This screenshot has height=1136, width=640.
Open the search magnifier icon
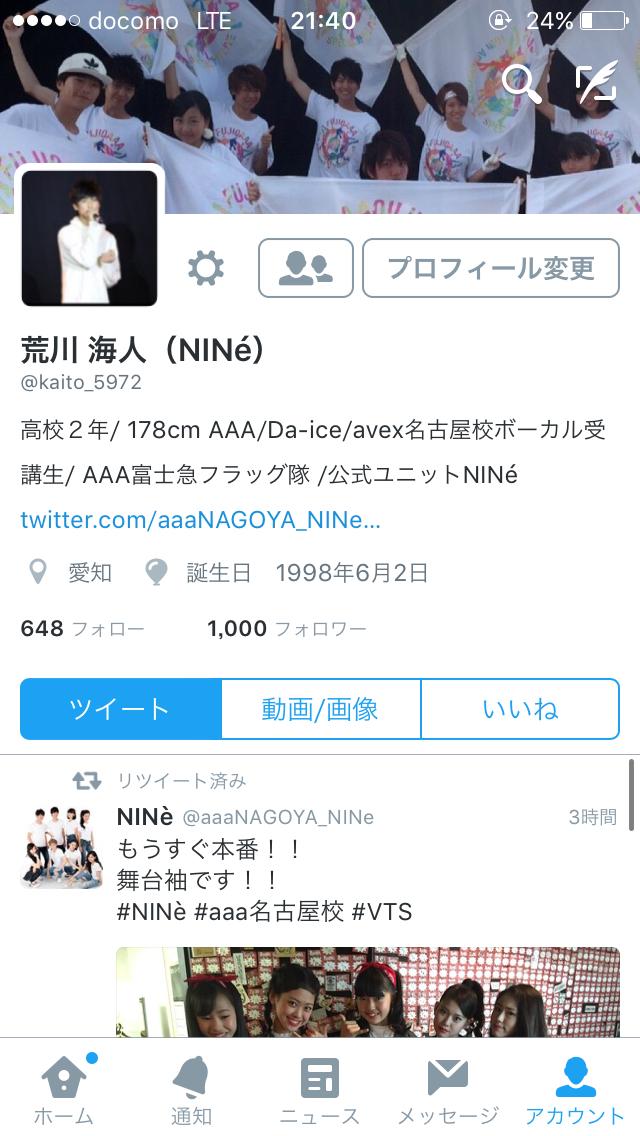520,83
